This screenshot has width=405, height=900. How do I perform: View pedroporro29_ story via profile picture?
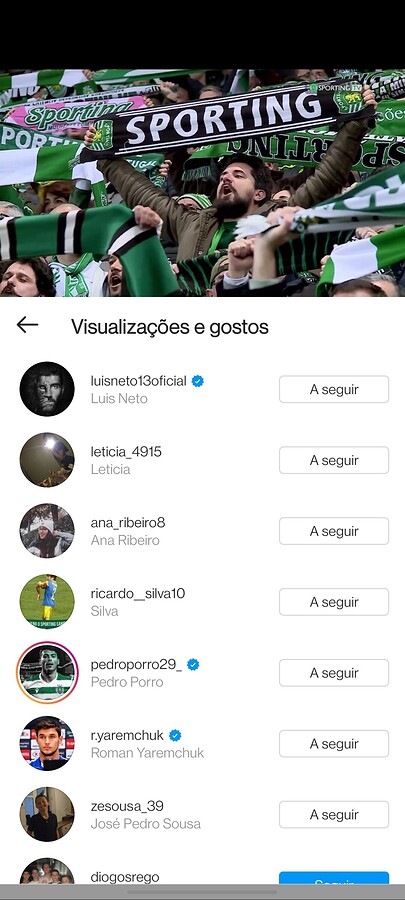pos(47,673)
